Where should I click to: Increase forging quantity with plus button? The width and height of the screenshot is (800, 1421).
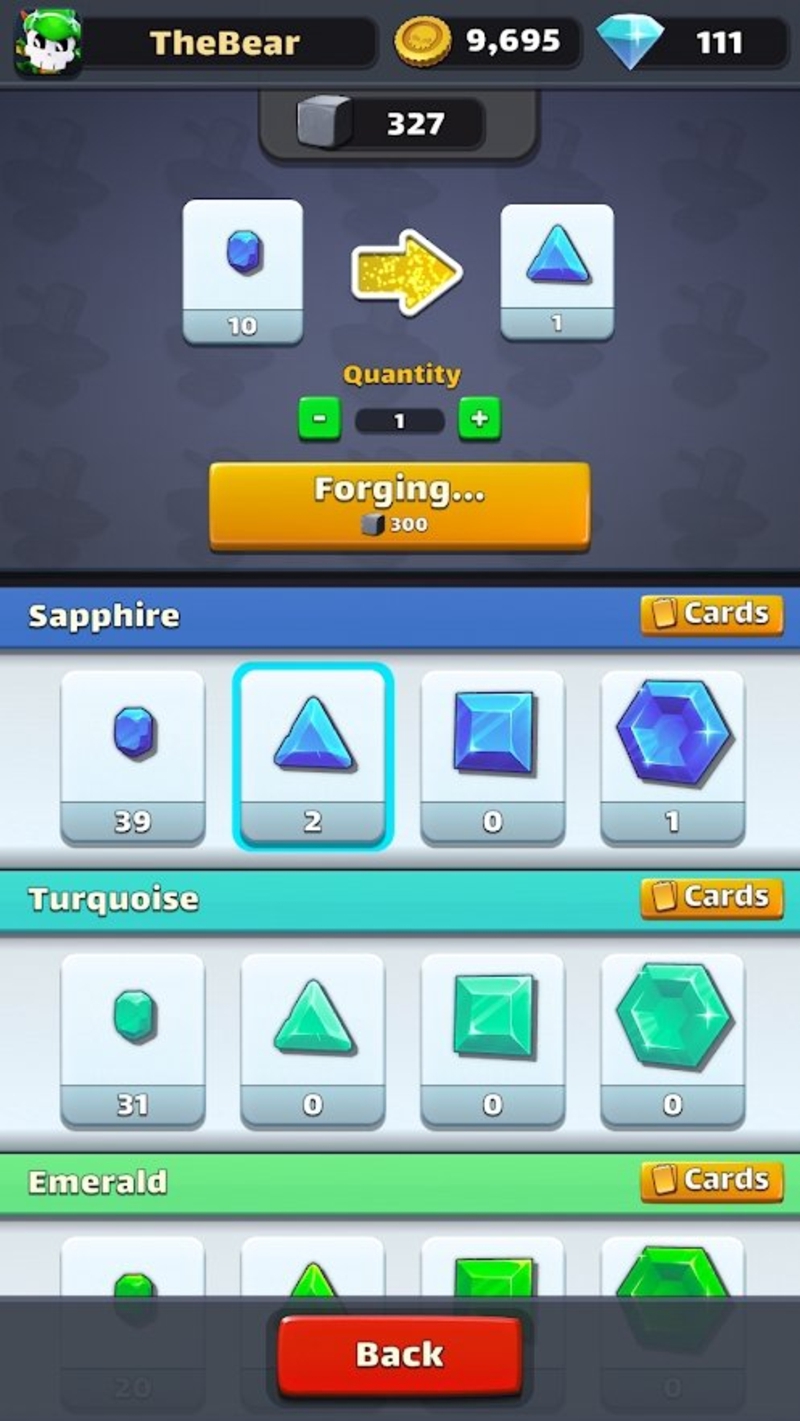[x=479, y=419]
